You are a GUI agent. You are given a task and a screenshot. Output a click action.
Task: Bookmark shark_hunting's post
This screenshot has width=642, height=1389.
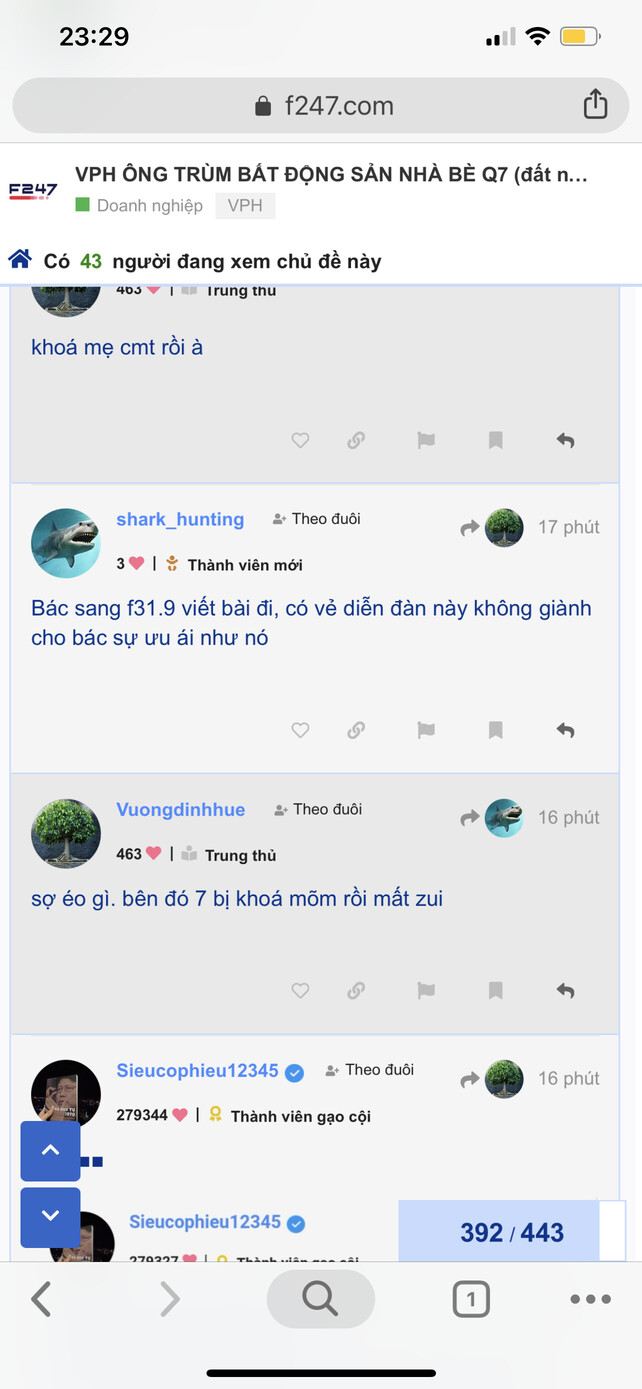pos(495,731)
